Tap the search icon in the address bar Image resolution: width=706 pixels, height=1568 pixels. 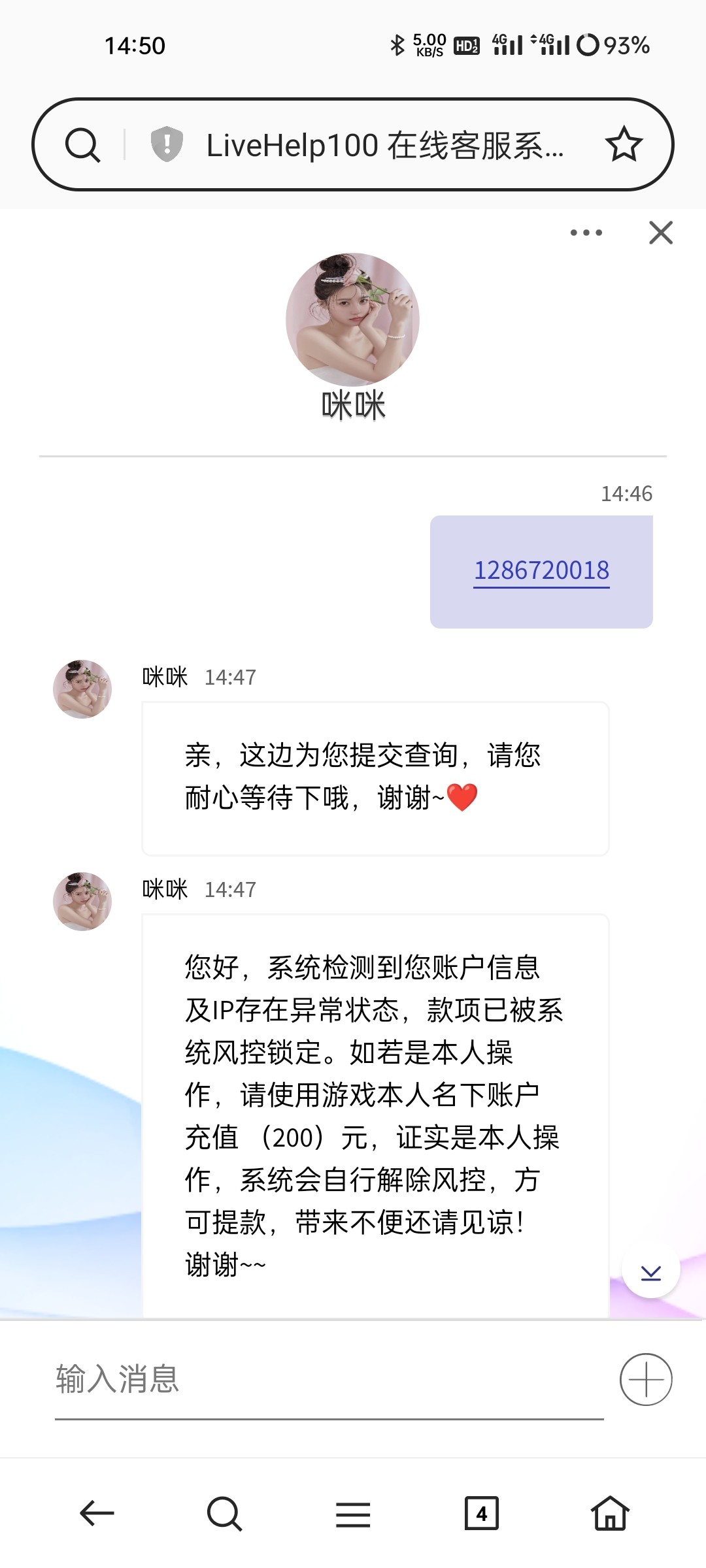[83, 144]
